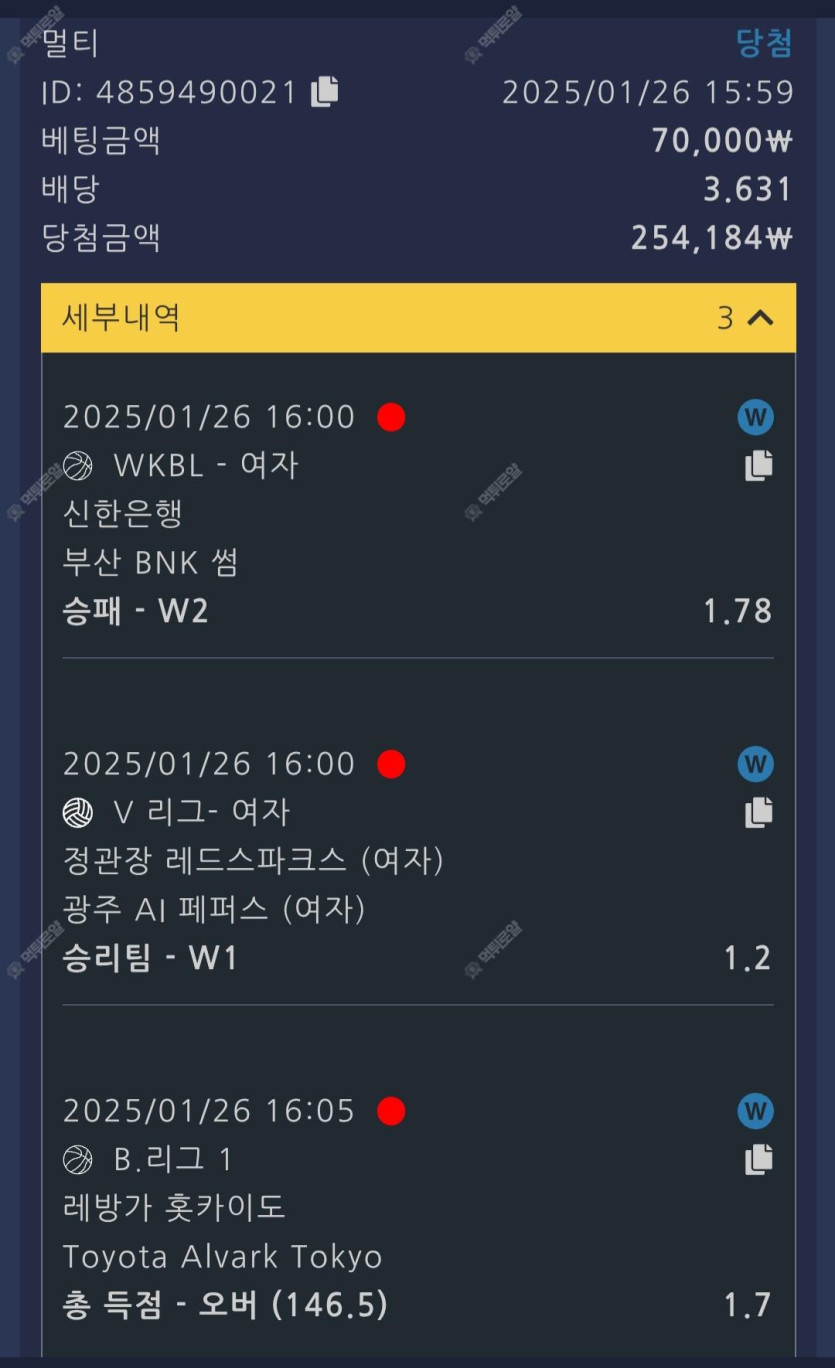Screen dimensions: 835x1368
Task: Copy the B.리그 레방가 홋카이도 match details
Action: pos(759,1159)
